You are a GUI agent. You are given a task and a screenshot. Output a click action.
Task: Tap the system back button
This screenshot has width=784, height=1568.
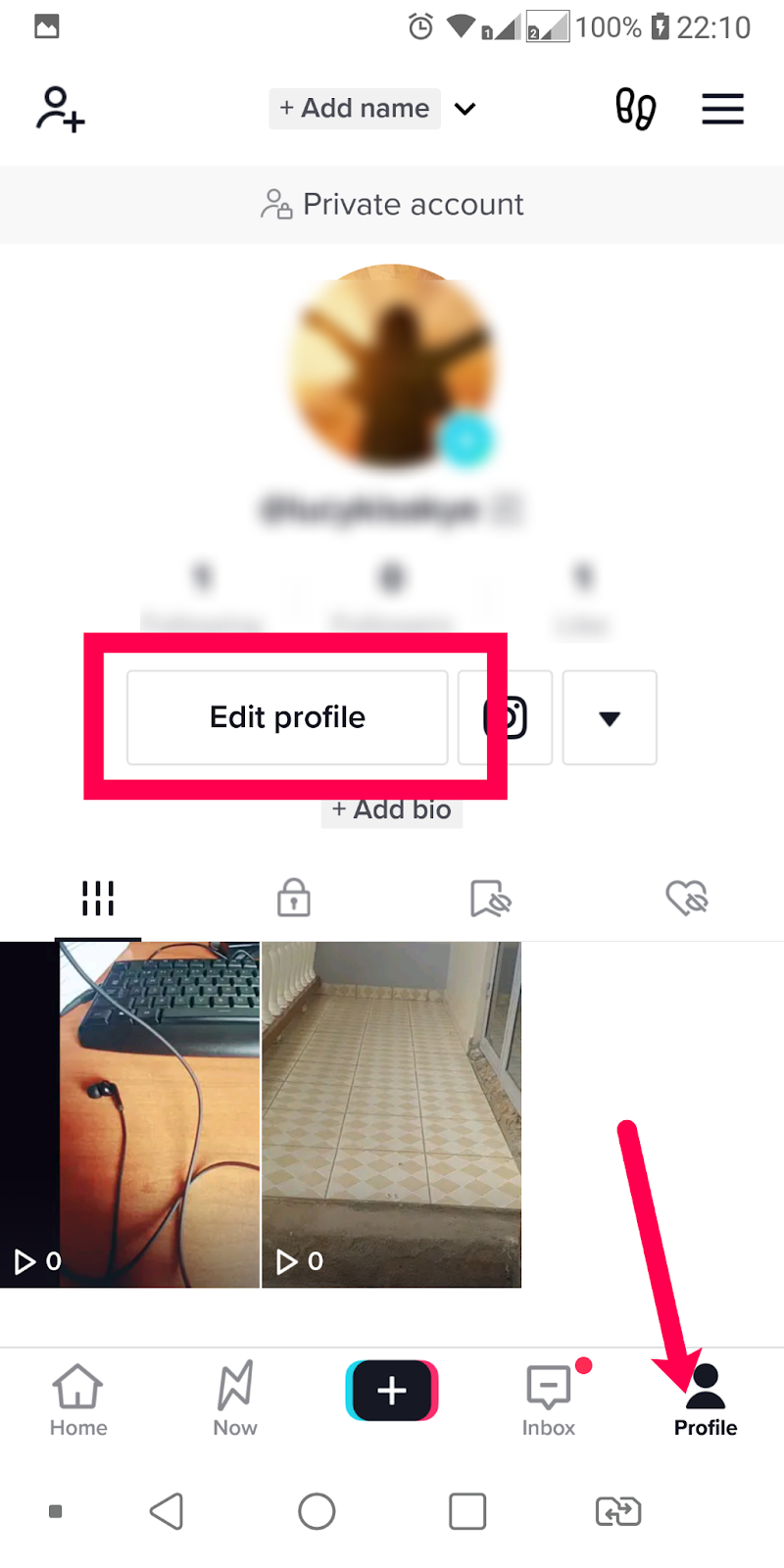click(167, 1511)
